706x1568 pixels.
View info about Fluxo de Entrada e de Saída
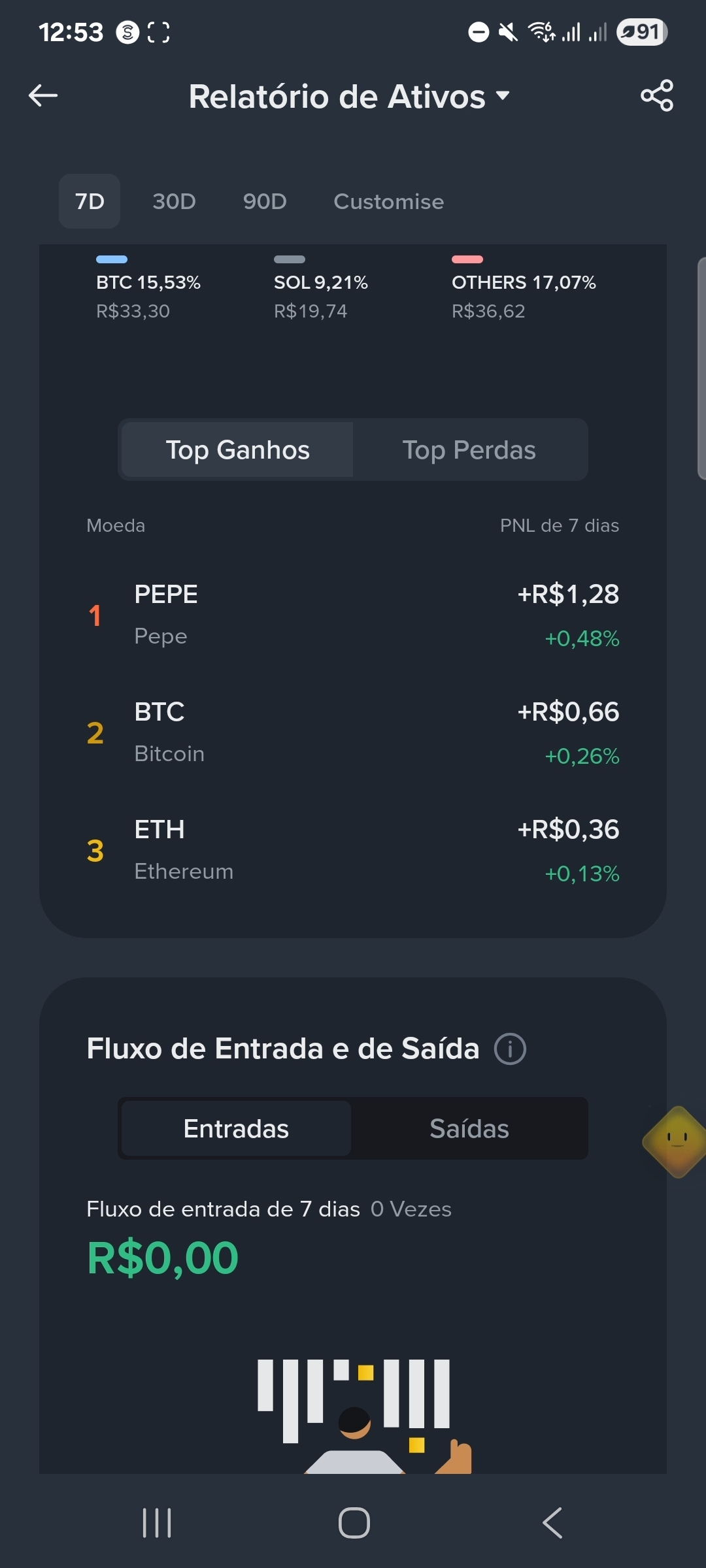(x=510, y=1049)
